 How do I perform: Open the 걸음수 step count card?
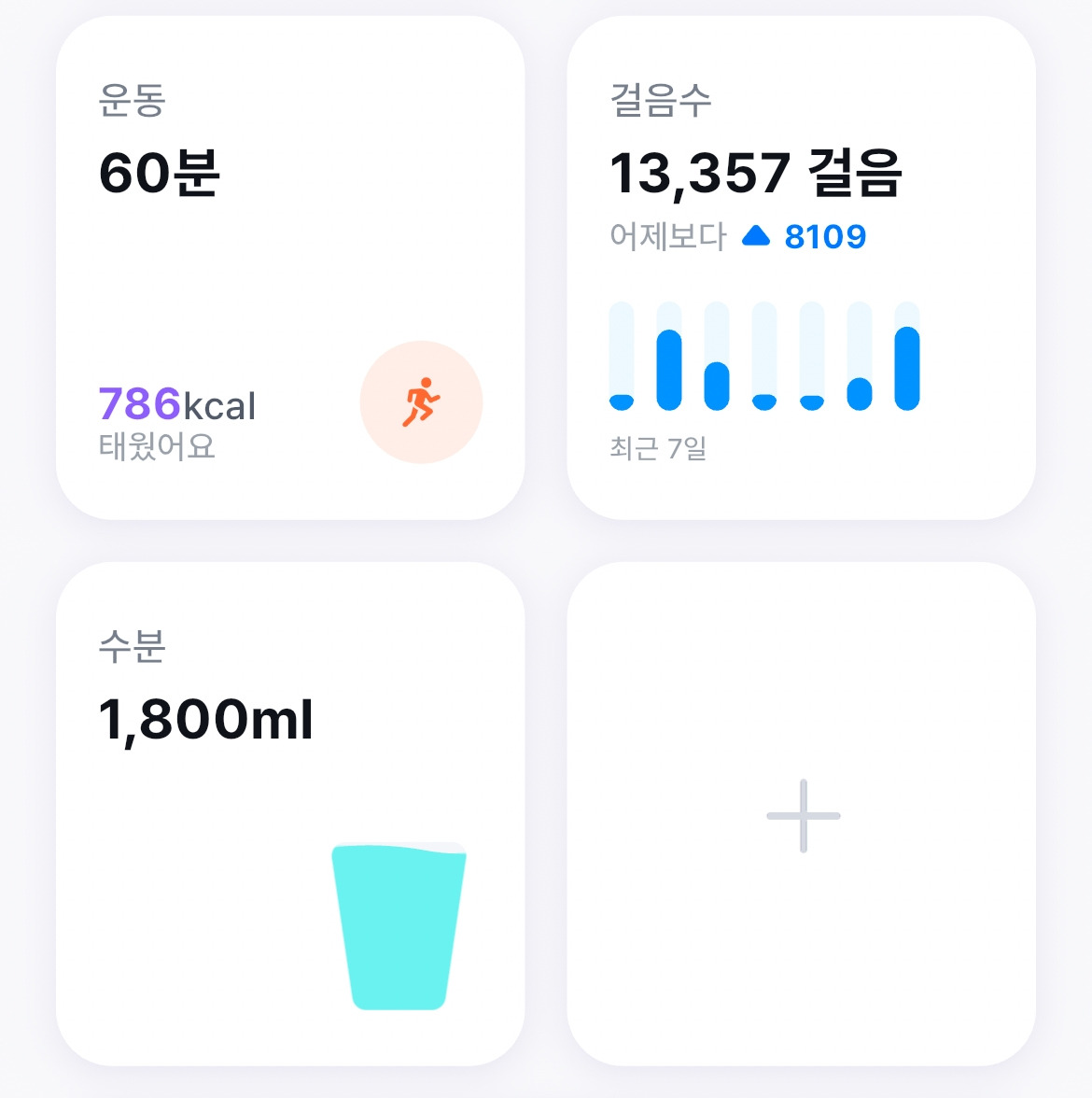coord(801,267)
